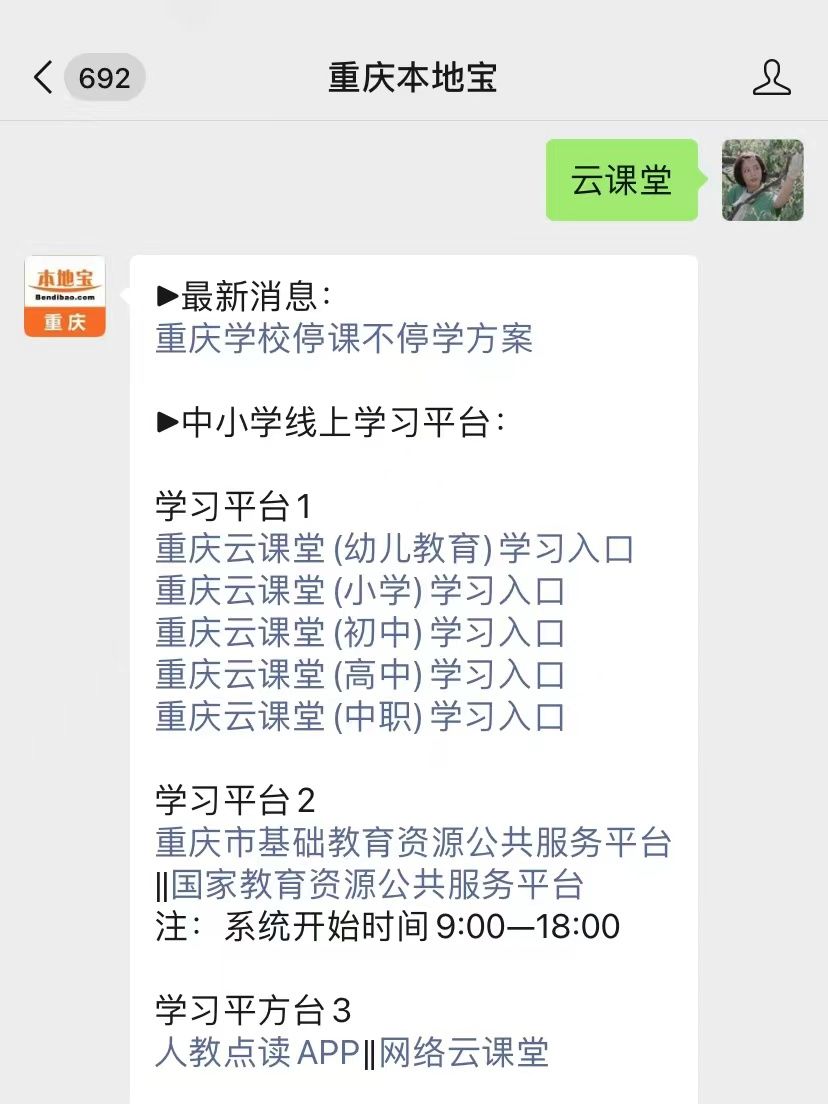This screenshot has height=1104, width=828.
Task: Open 人教点读APP link
Action: click(x=257, y=1053)
